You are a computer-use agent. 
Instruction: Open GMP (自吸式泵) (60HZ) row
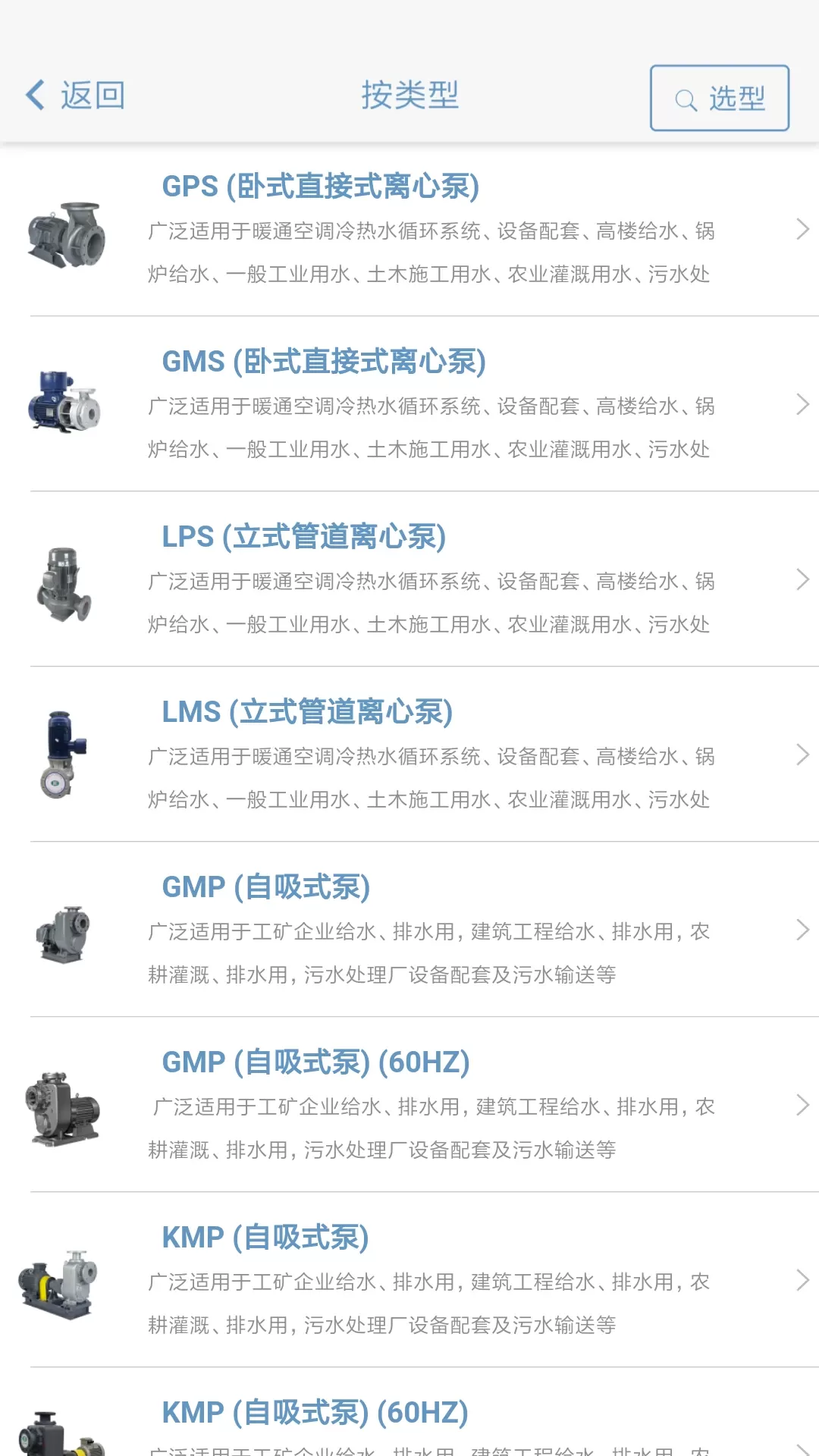point(409,1105)
